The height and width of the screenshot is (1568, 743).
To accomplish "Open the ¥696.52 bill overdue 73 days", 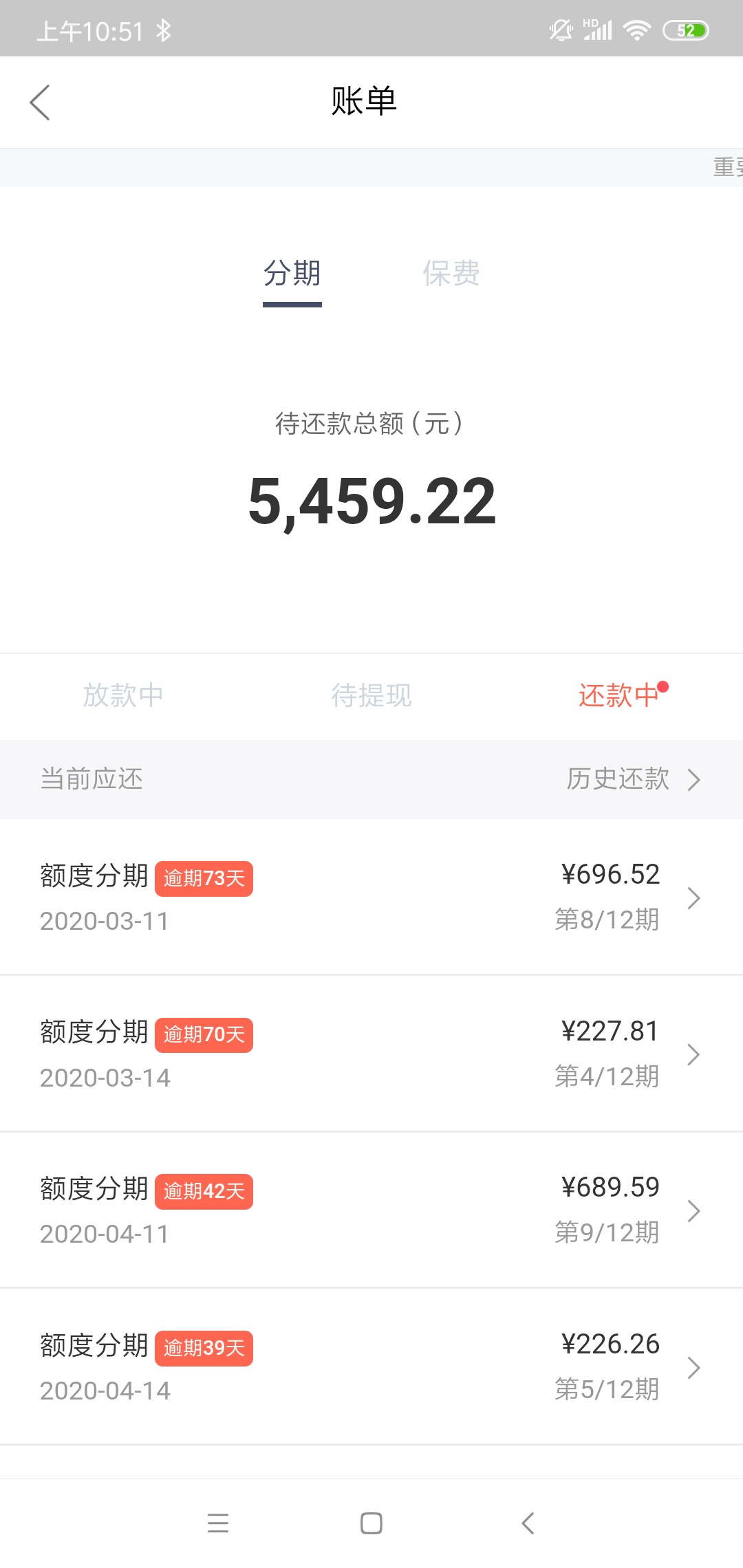I will 371,897.
